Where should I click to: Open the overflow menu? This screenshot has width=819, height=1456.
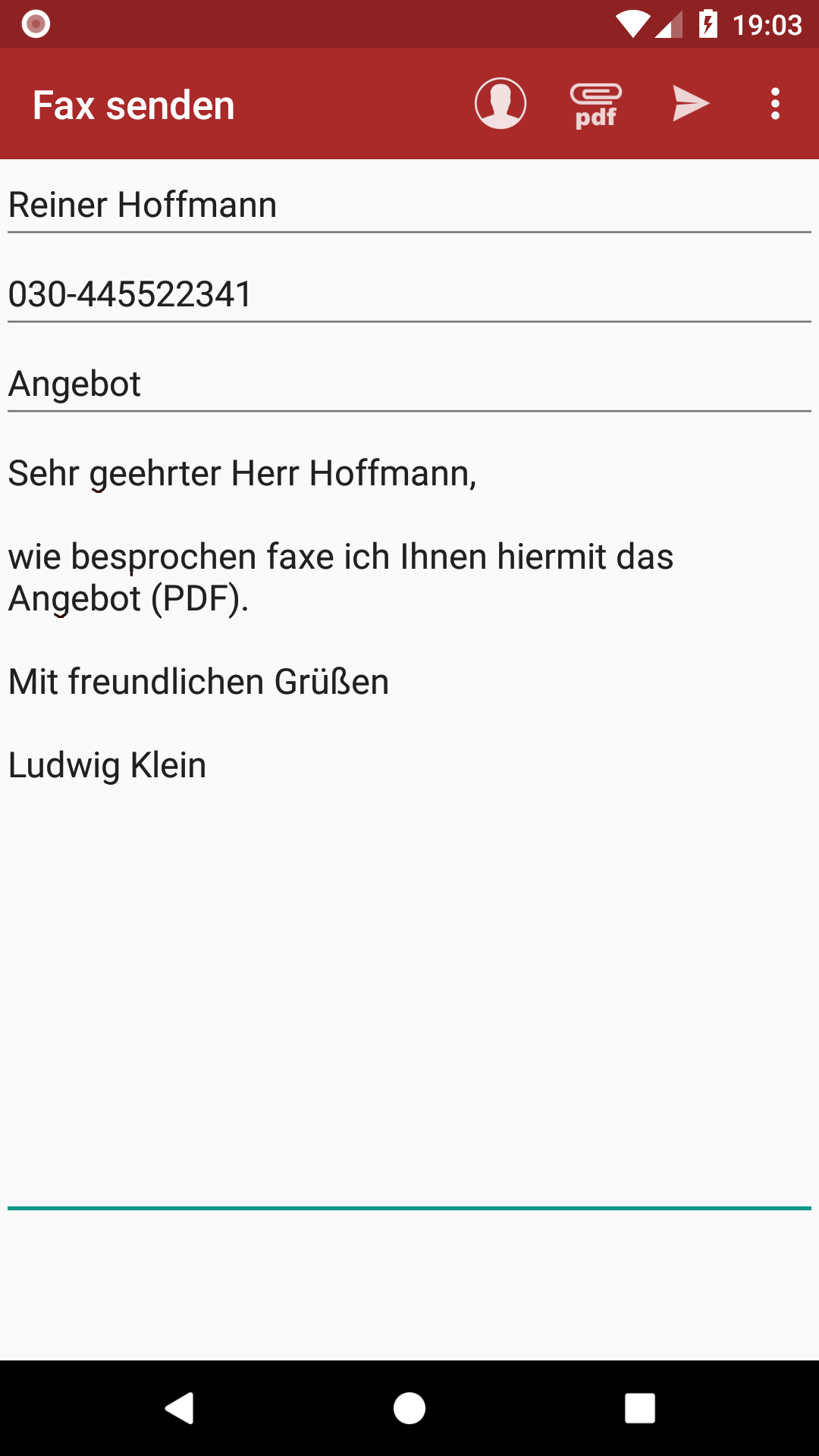[x=775, y=104]
